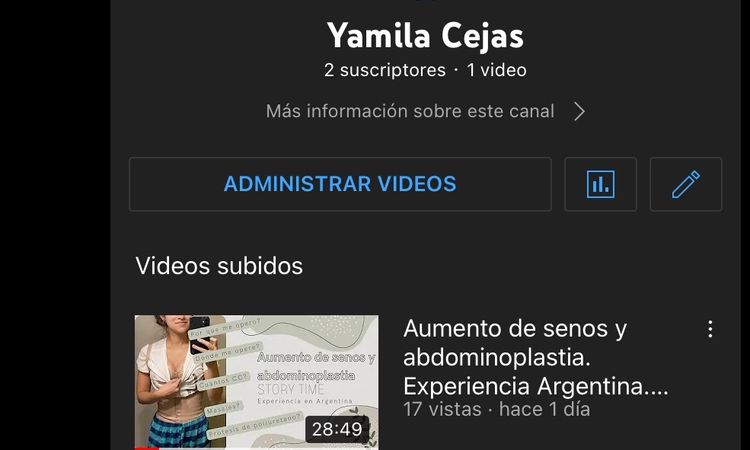The height and width of the screenshot is (450, 750).
Task: Open overflow menu for Aumento de senos video
Action: (710, 329)
